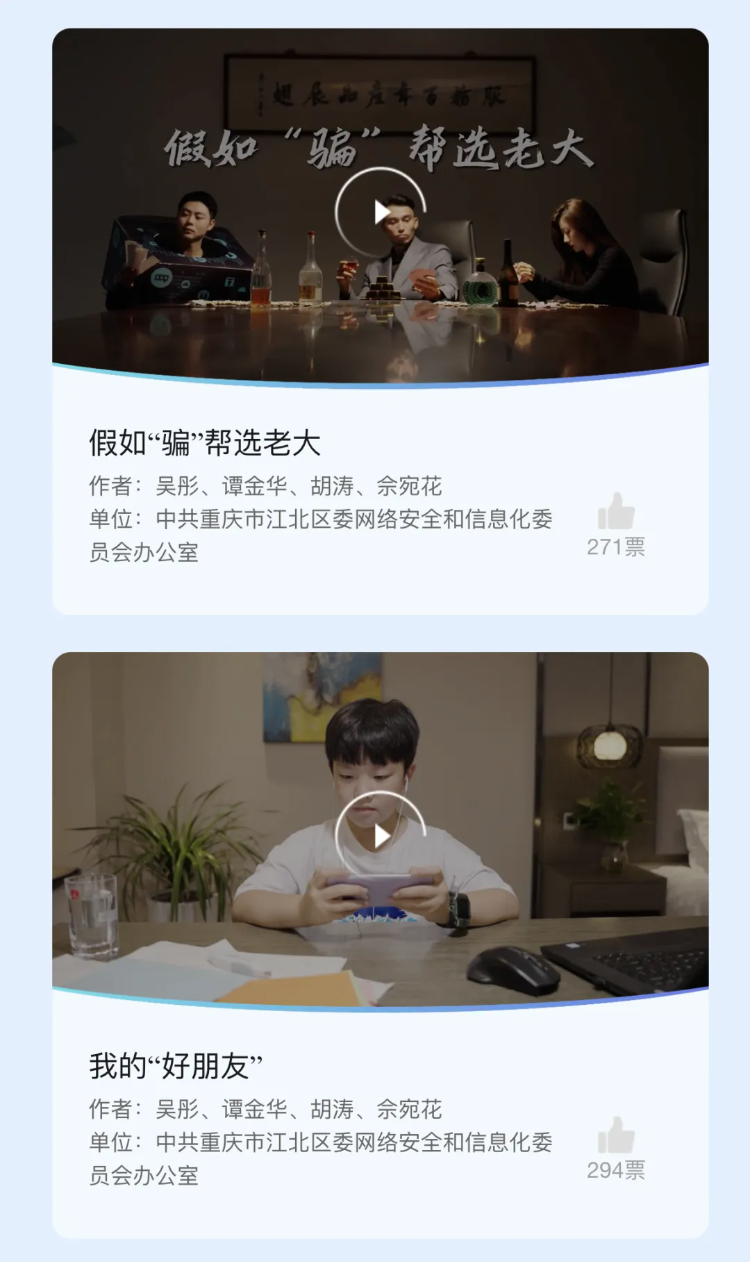
Task: Vote thumbs-up for 假如“骗”帮选老大
Action: (x=616, y=512)
